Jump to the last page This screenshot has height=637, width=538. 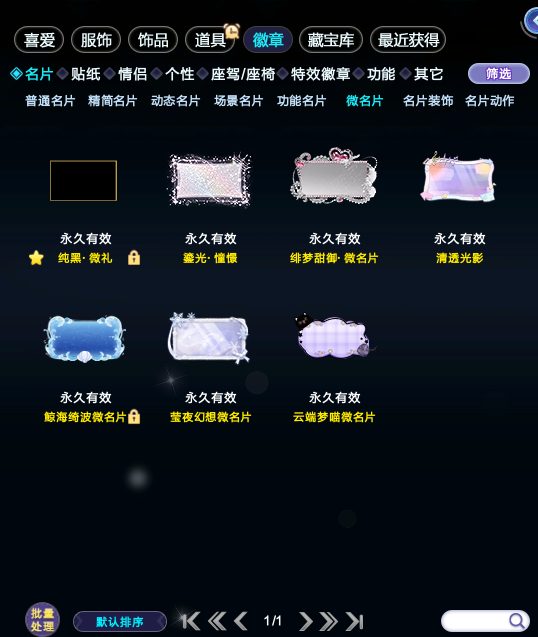[354, 621]
